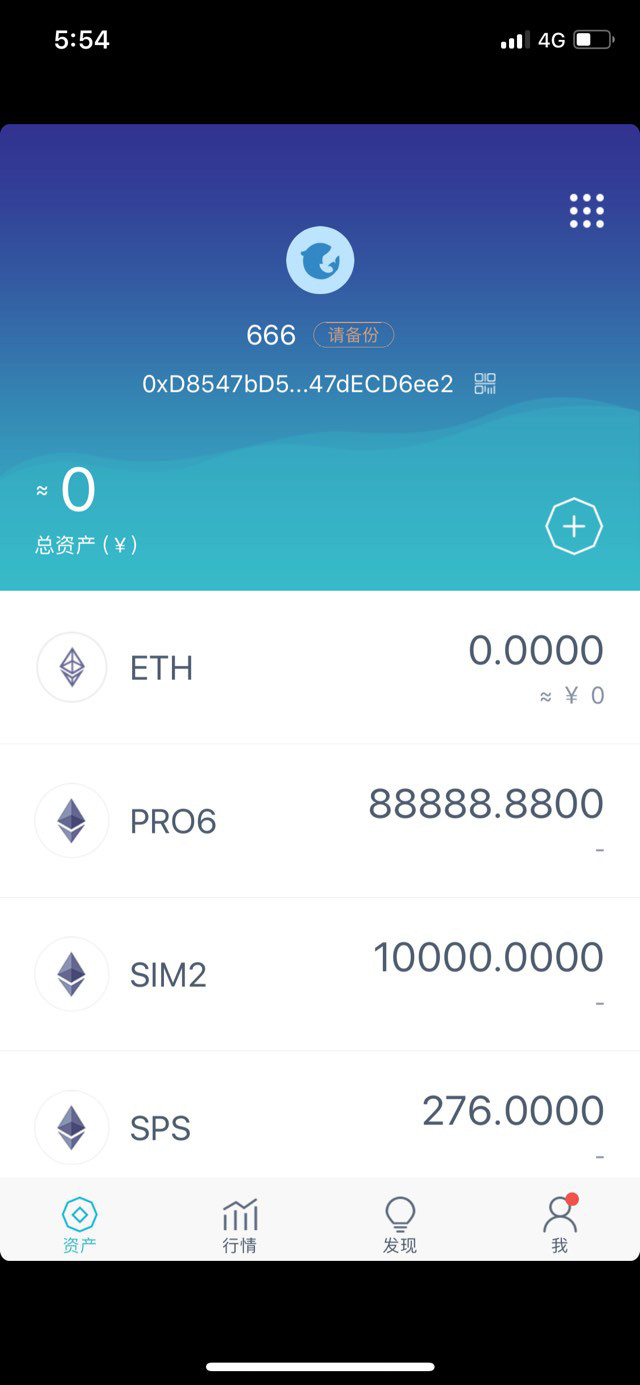Open the grid menu icon
The height and width of the screenshot is (1385, 640).
coord(586,211)
